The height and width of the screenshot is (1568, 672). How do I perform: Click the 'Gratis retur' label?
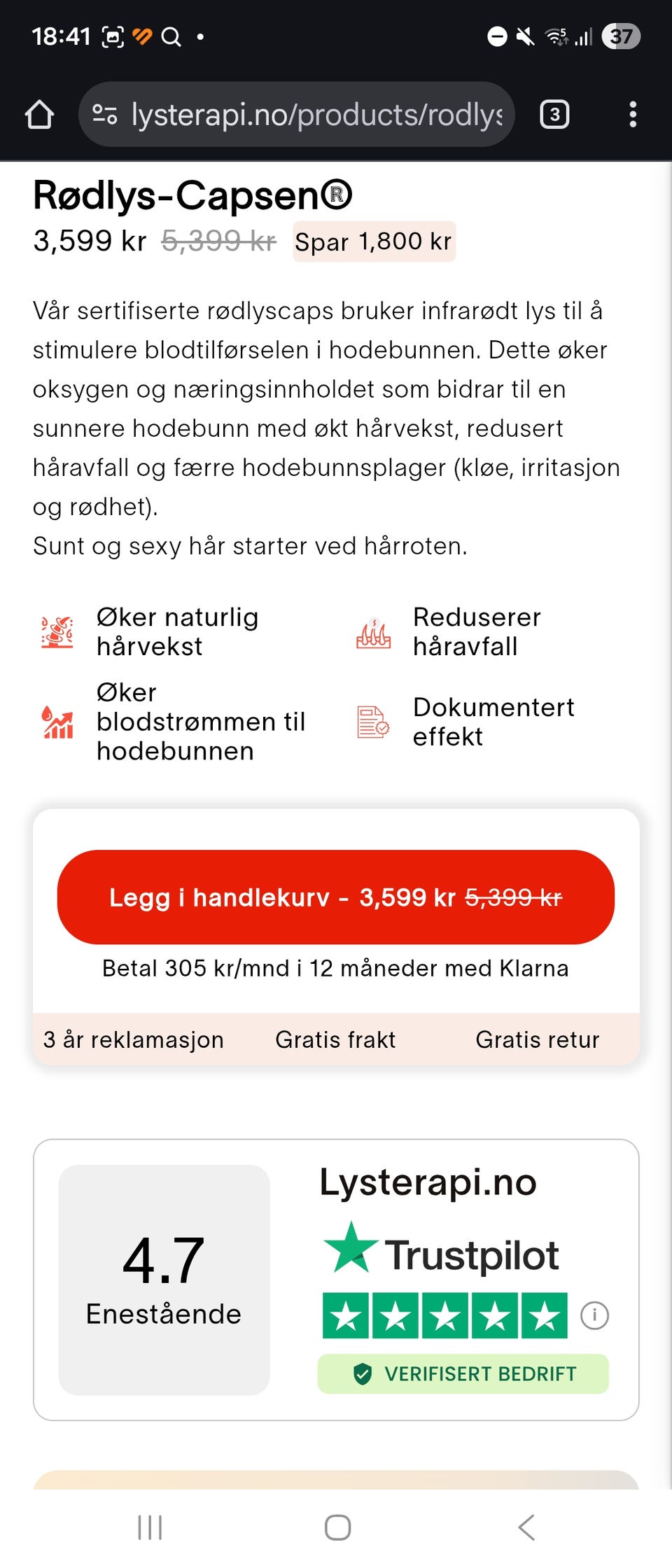[x=537, y=1040]
